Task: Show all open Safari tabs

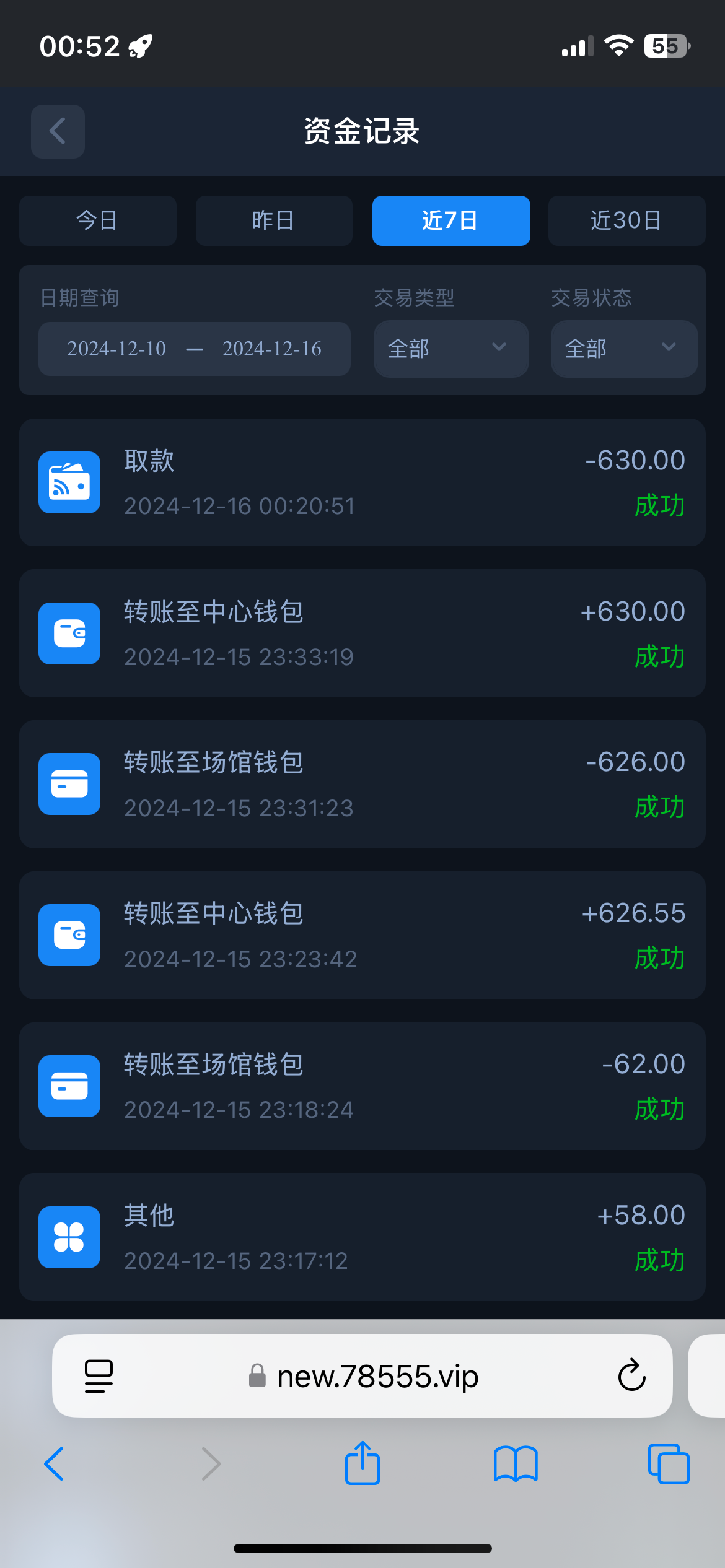Action: [669, 1464]
